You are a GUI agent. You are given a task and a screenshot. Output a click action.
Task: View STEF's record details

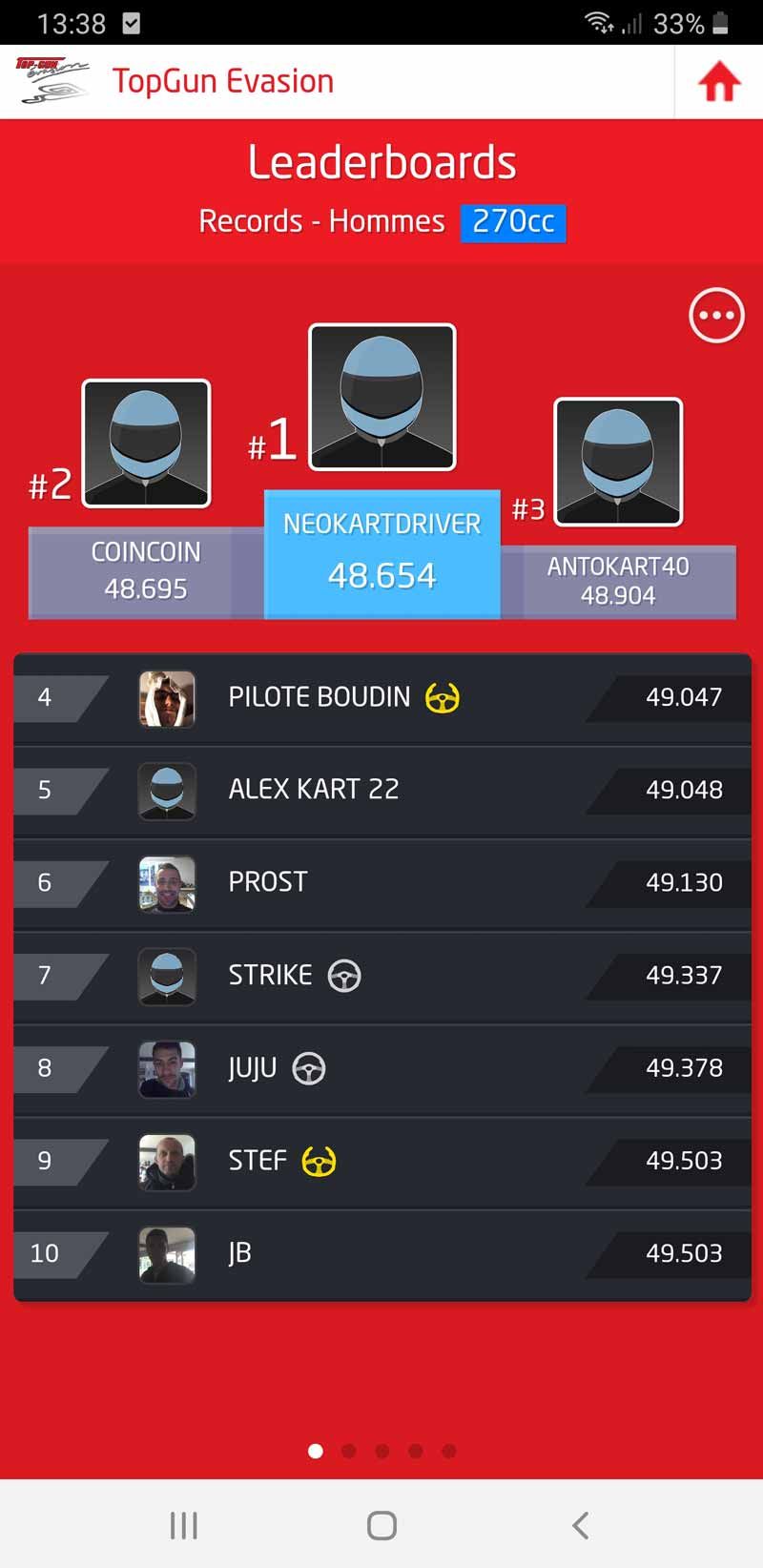381,1161
